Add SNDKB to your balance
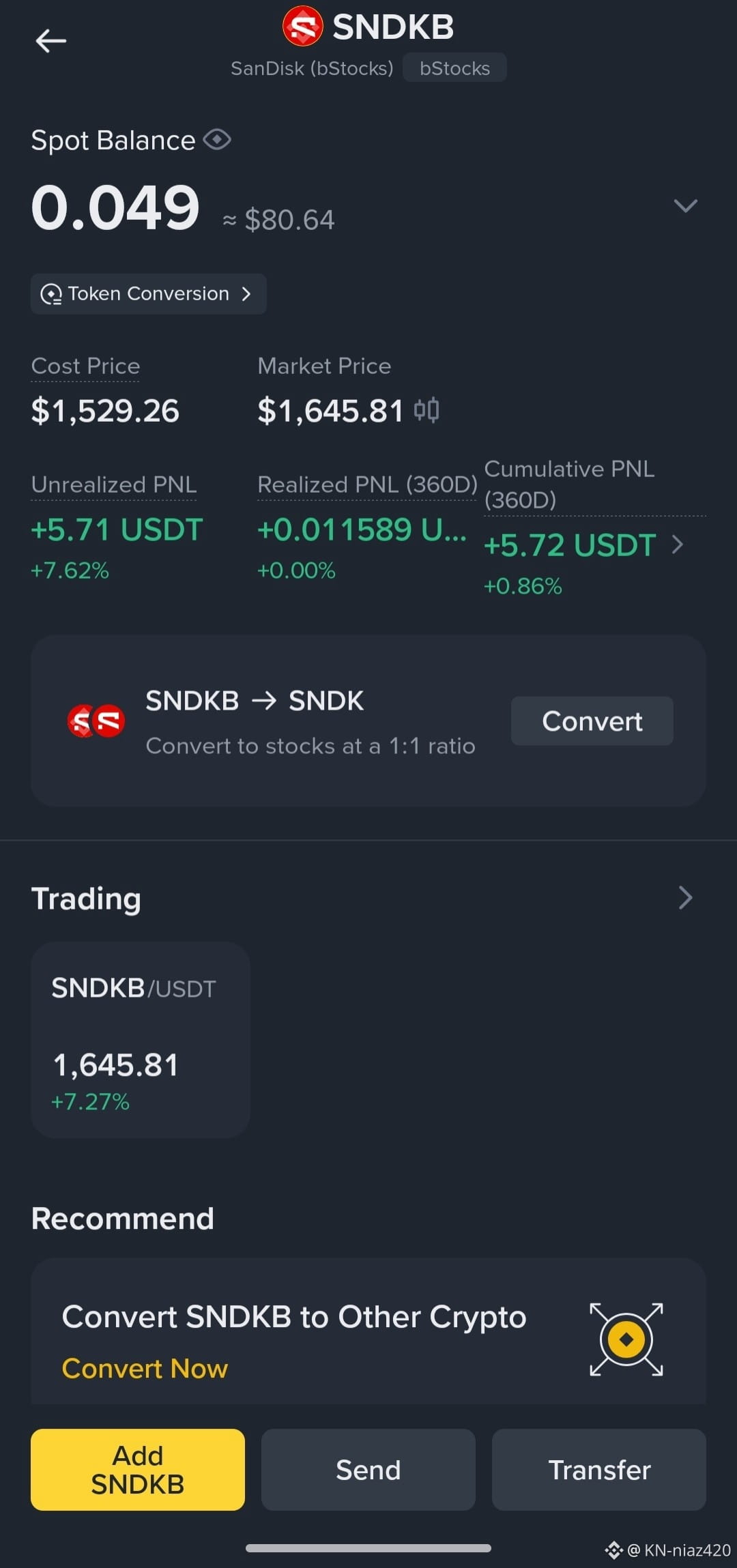The width and height of the screenshot is (737, 1568). pos(138,1469)
